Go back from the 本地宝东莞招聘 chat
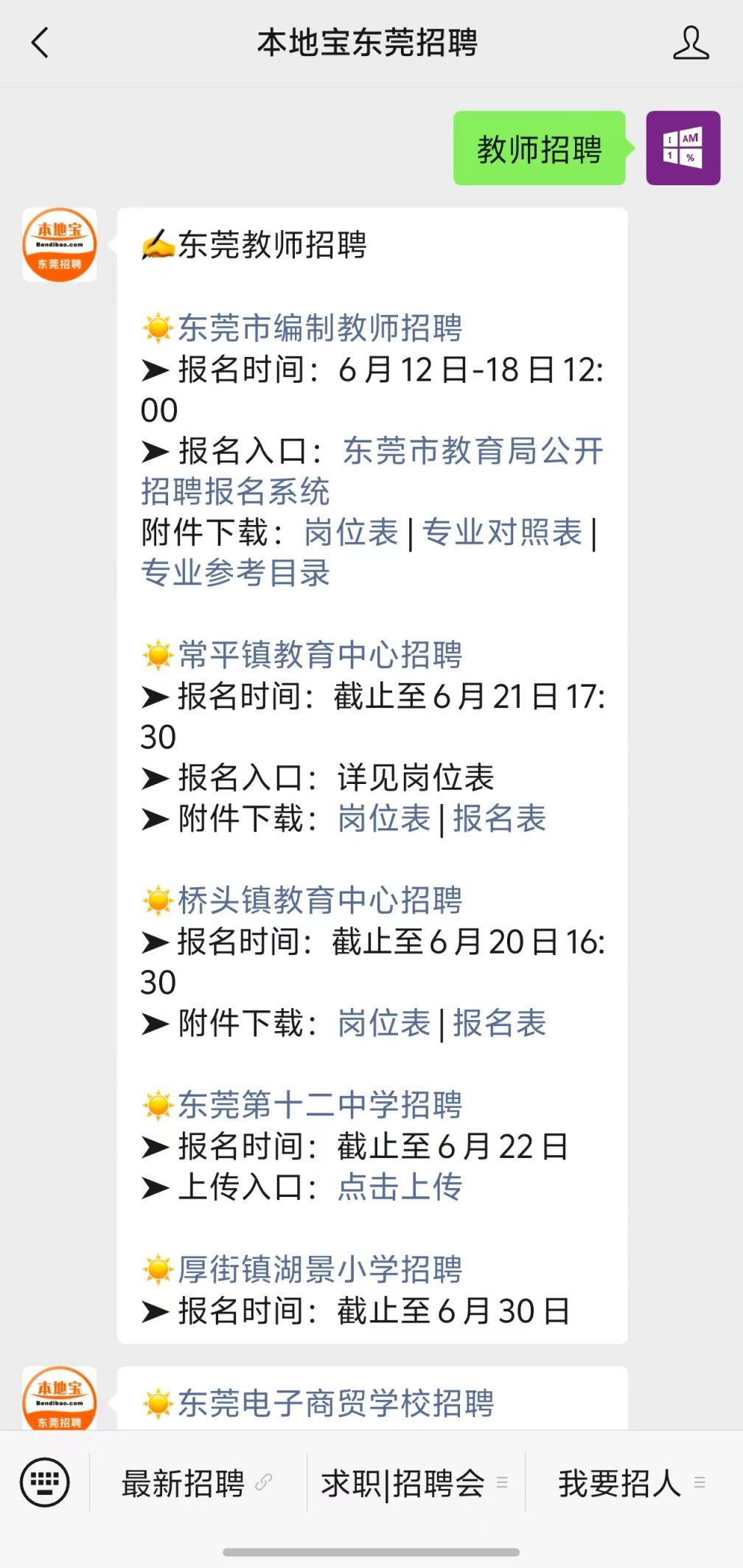This screenshot has height=1568, width=743. 41,43
